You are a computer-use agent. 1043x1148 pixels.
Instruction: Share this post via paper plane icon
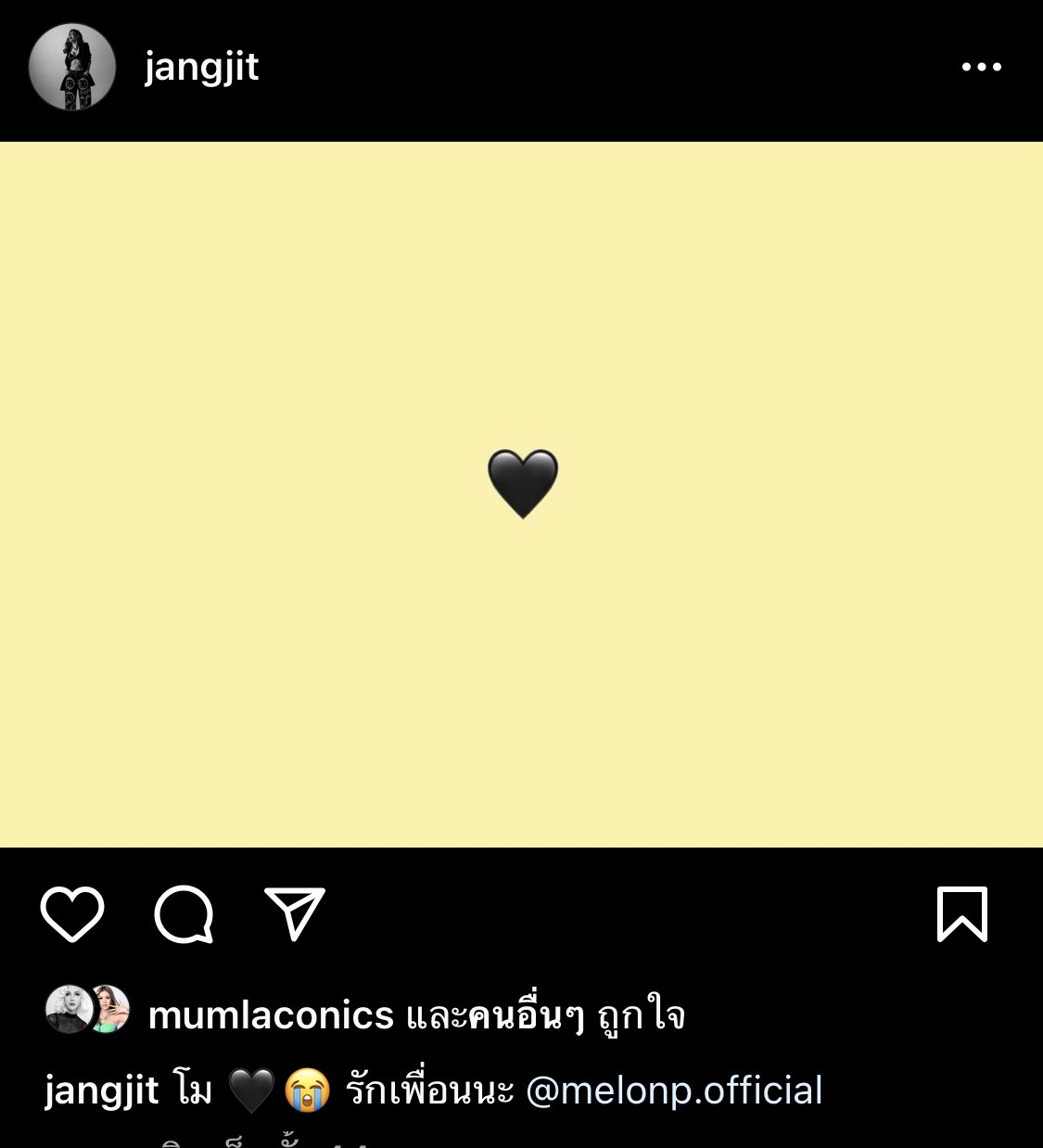coord(295,914)
